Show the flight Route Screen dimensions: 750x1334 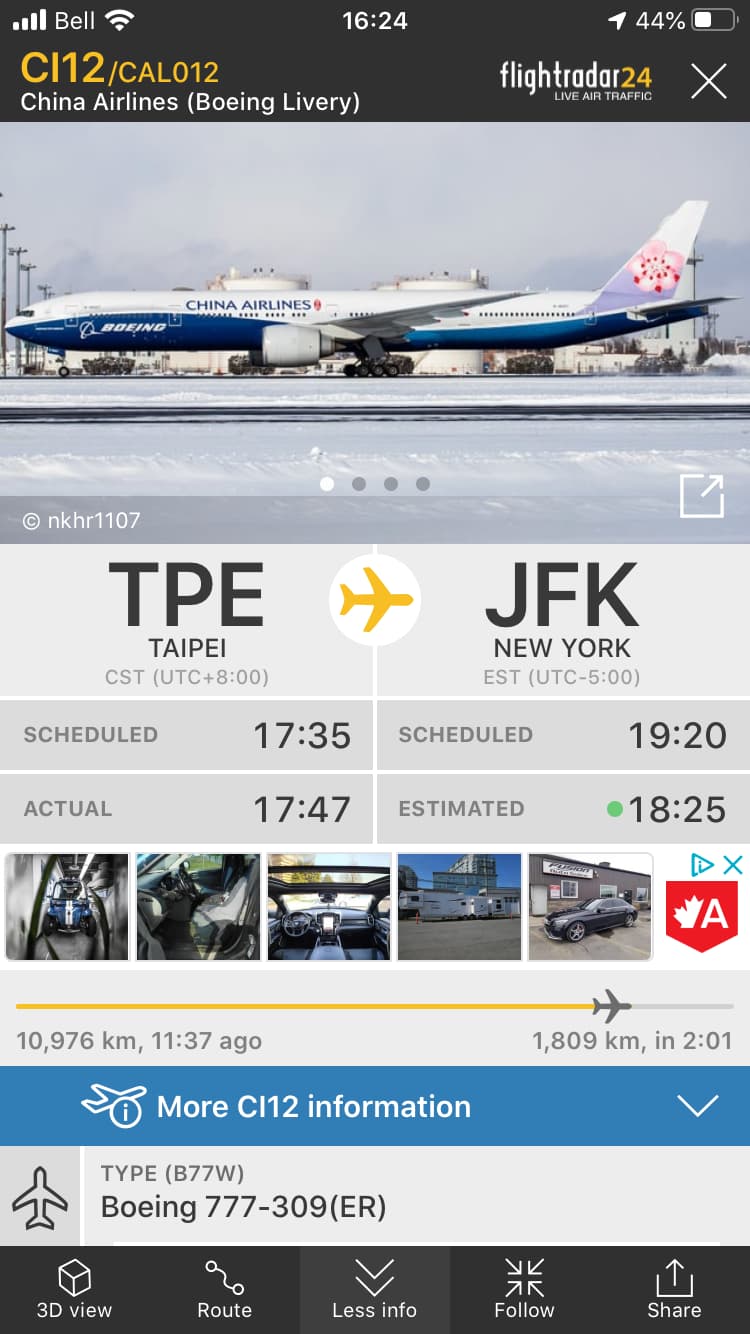click(225, 1290)
